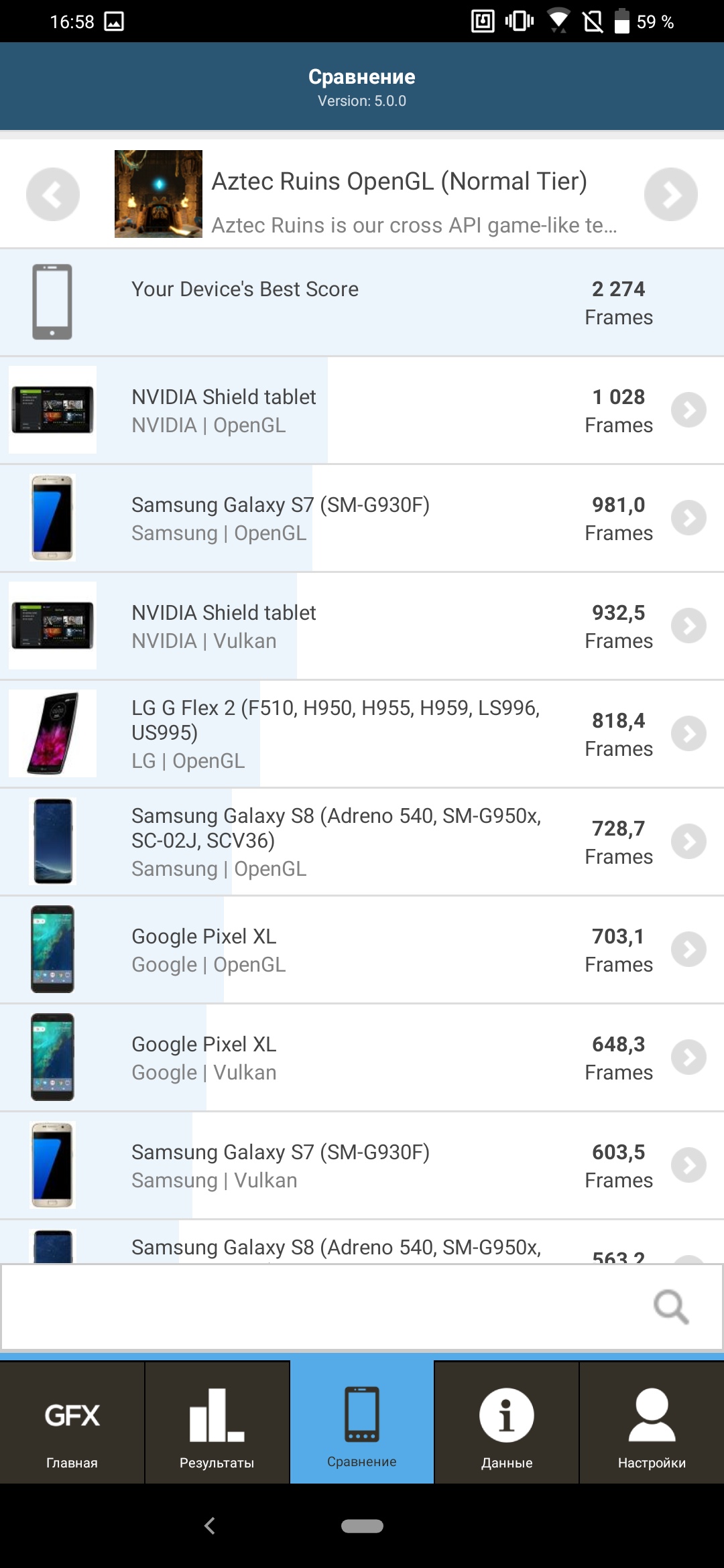Tap the magnifier search icon
724x1568 pixels.
671,1307
